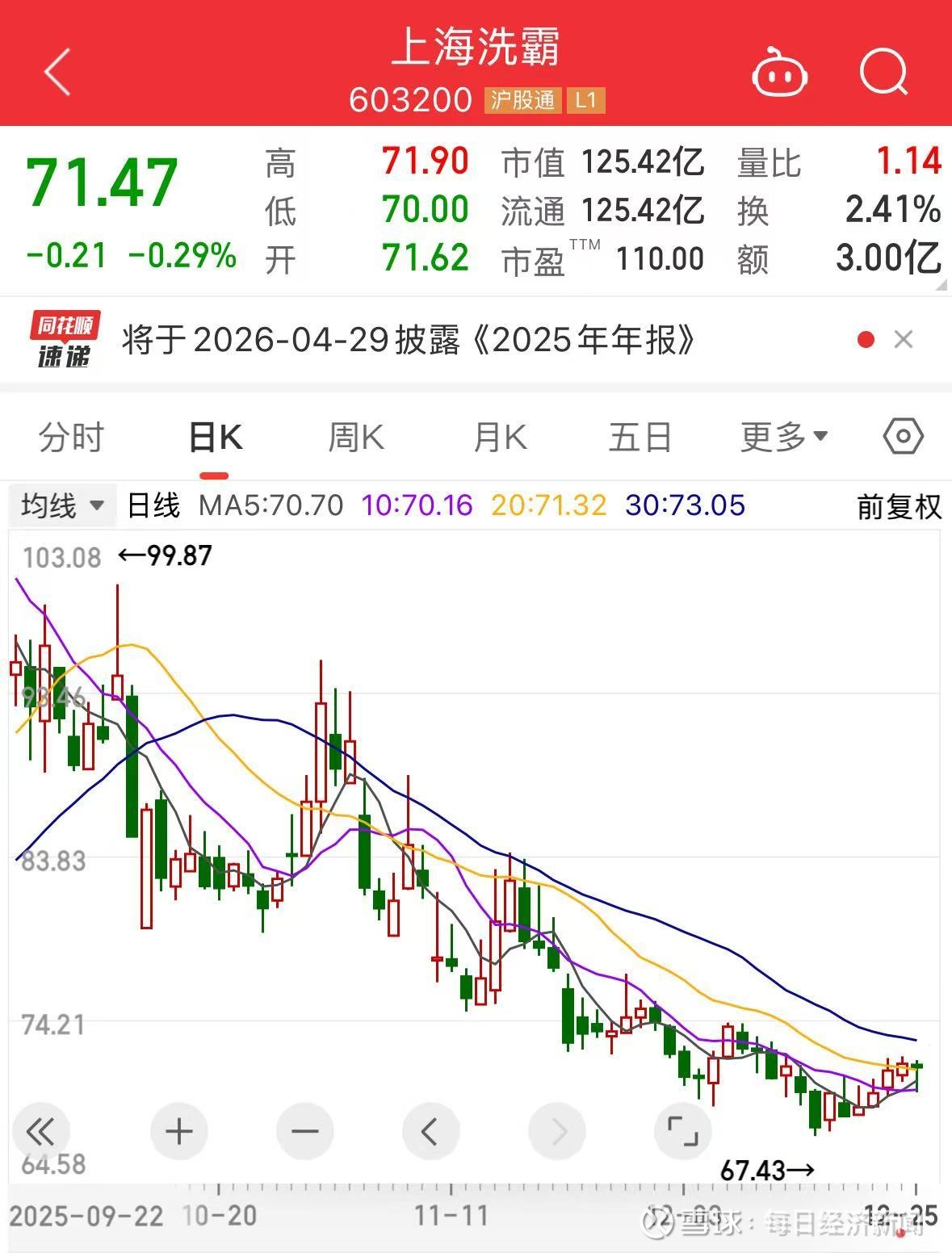Image resolution: width=952 pixels, height=1253 pixels.
Task: Dismiss the 同花顺速递 notice
Action: 904,340
